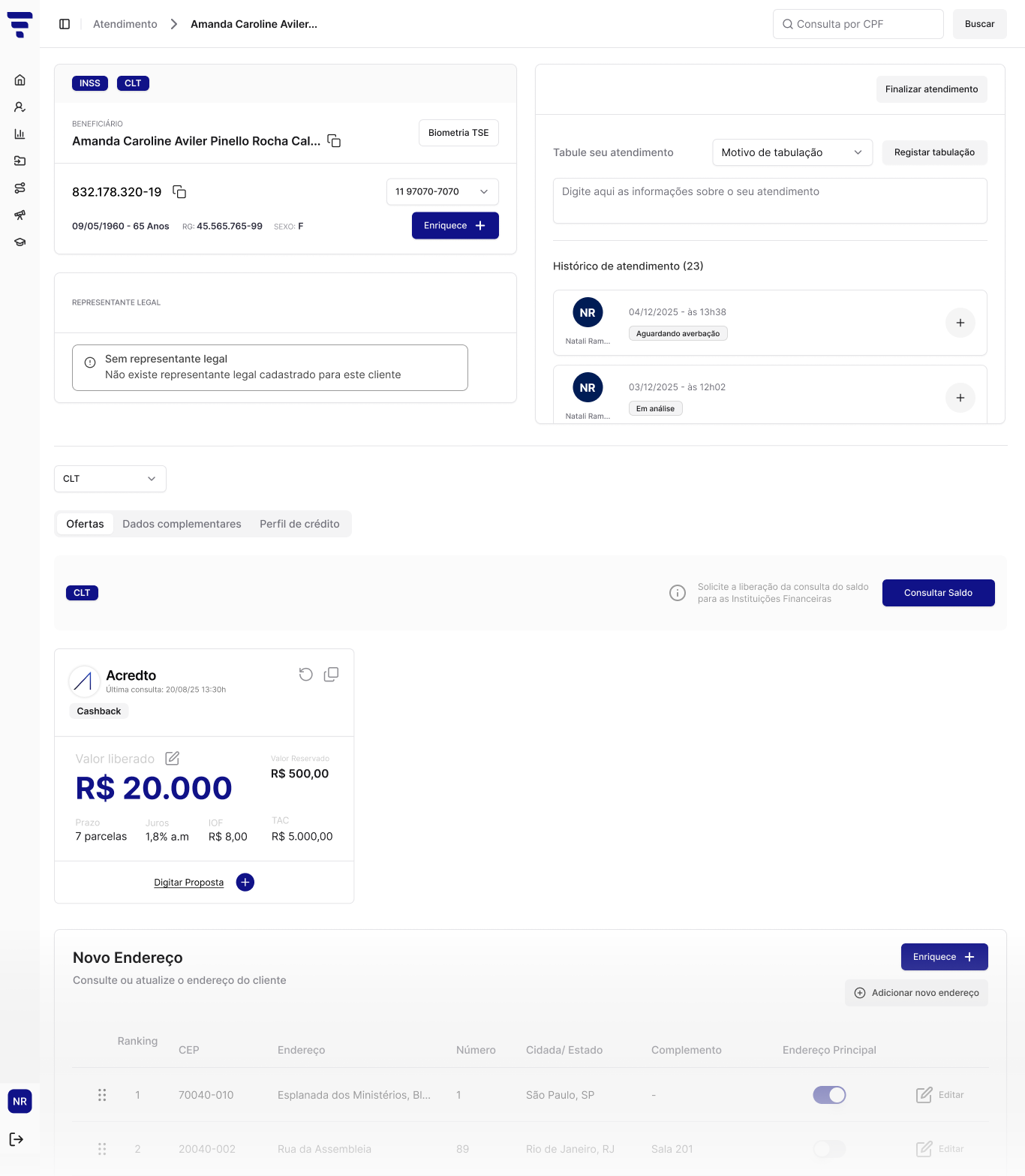The width and height of the screenshot is (1025, 1176).
Task: Open the Home page from the sidebar
Action: coord(20,80)
